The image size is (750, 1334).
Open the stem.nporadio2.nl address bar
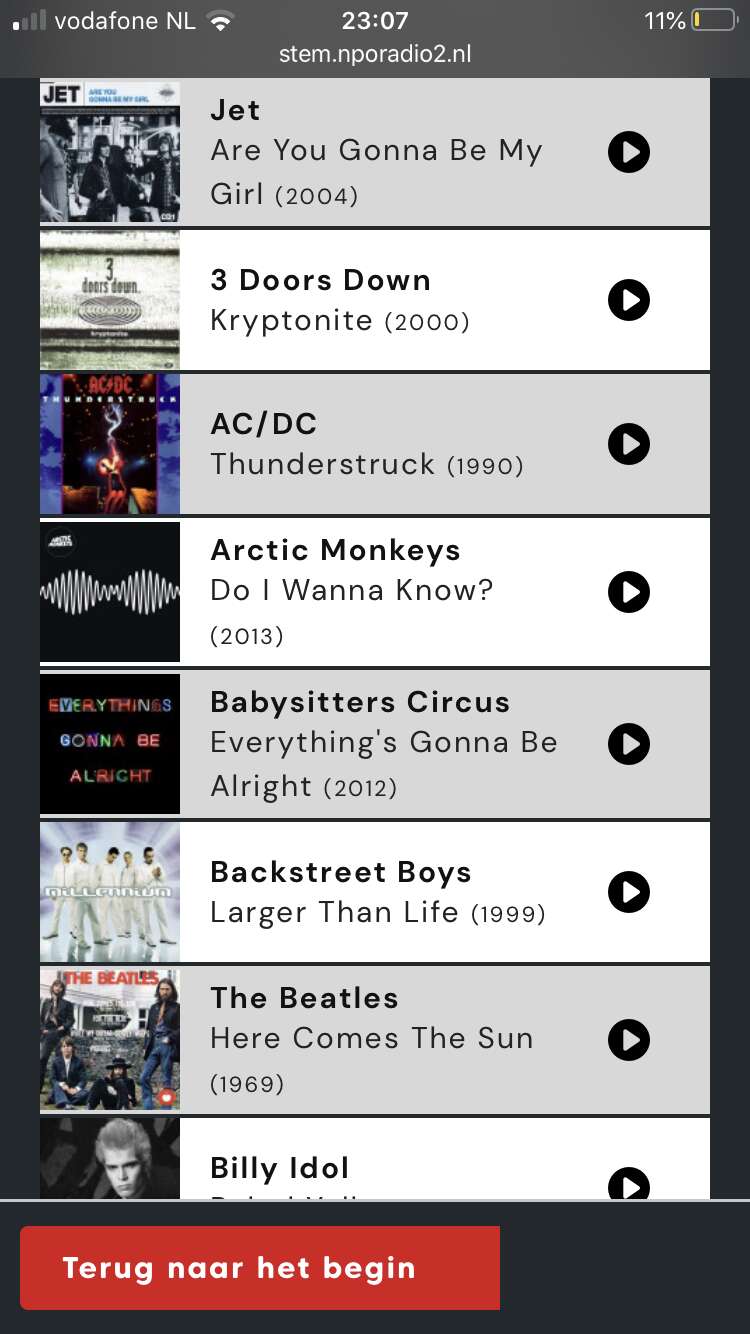[375, 54]
